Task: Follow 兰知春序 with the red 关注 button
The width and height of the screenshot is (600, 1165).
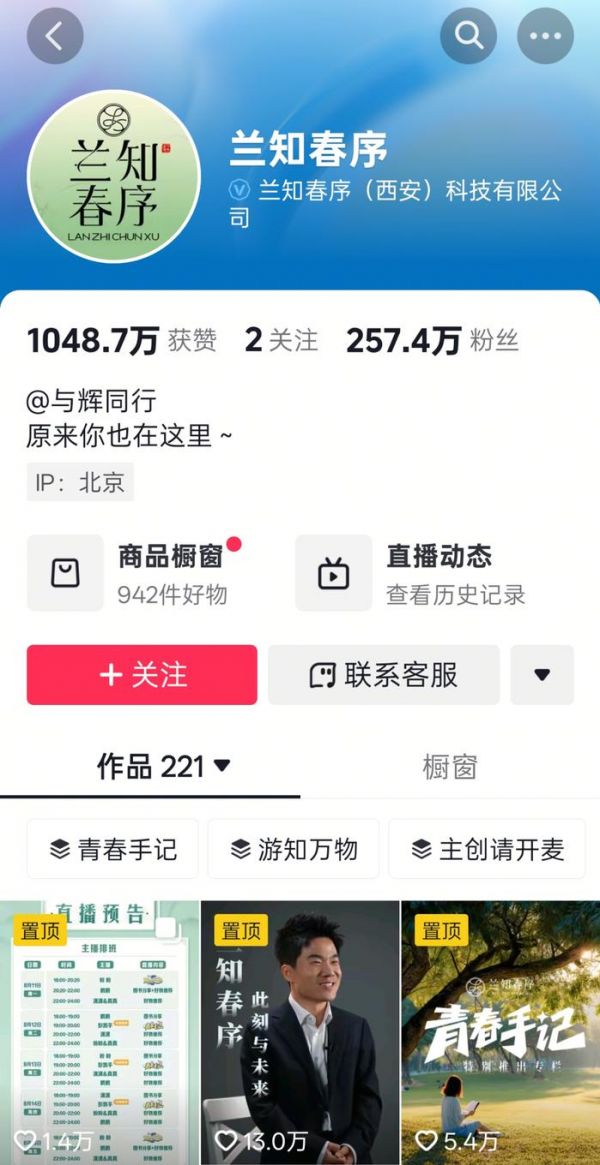Action: pyautogui.click(x=142, y=675)
